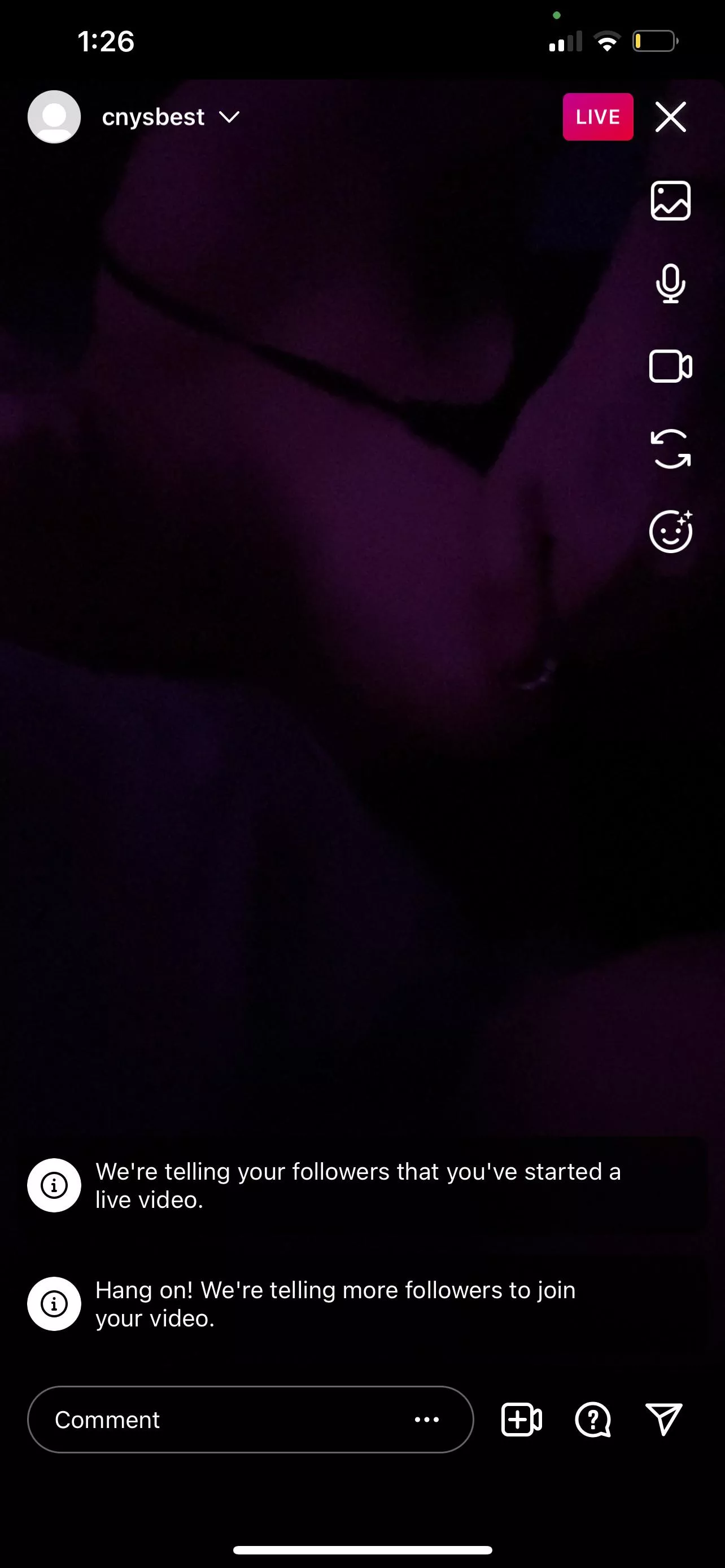This screenshot has height=1568, width=725.
Task: Invite someone to join the live video
Action: [x=521, y=1420]
